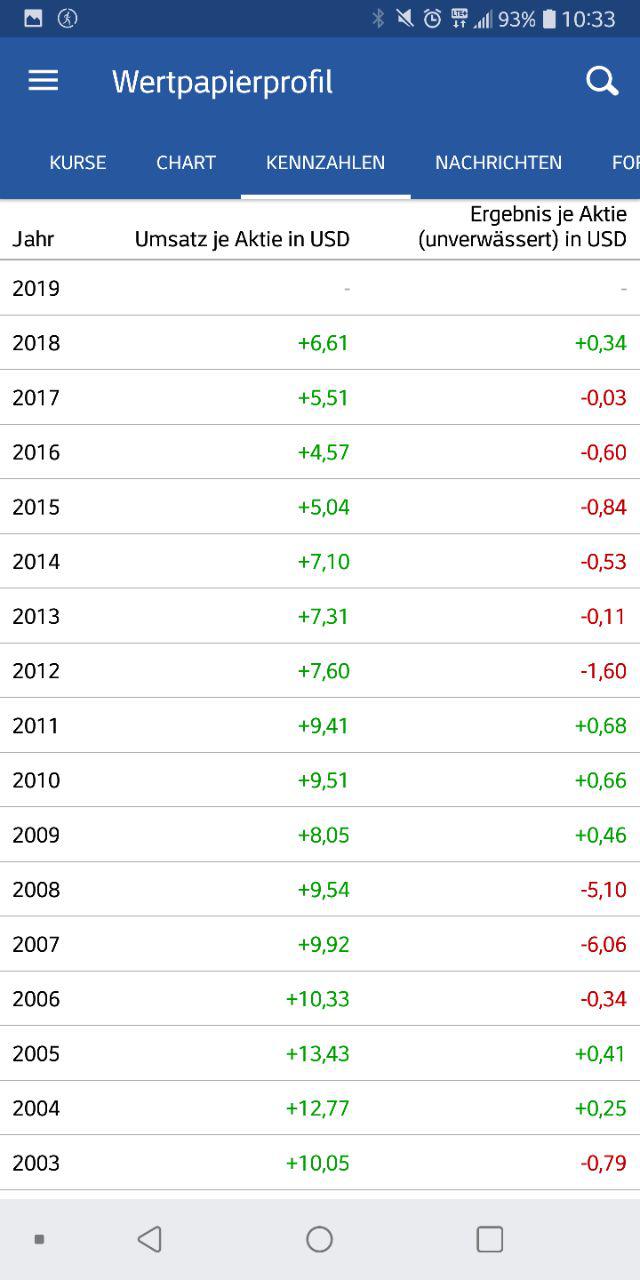Open the hamburger drawer menu
This screenshot has width=640, height=1280.
tap(43, 81)
